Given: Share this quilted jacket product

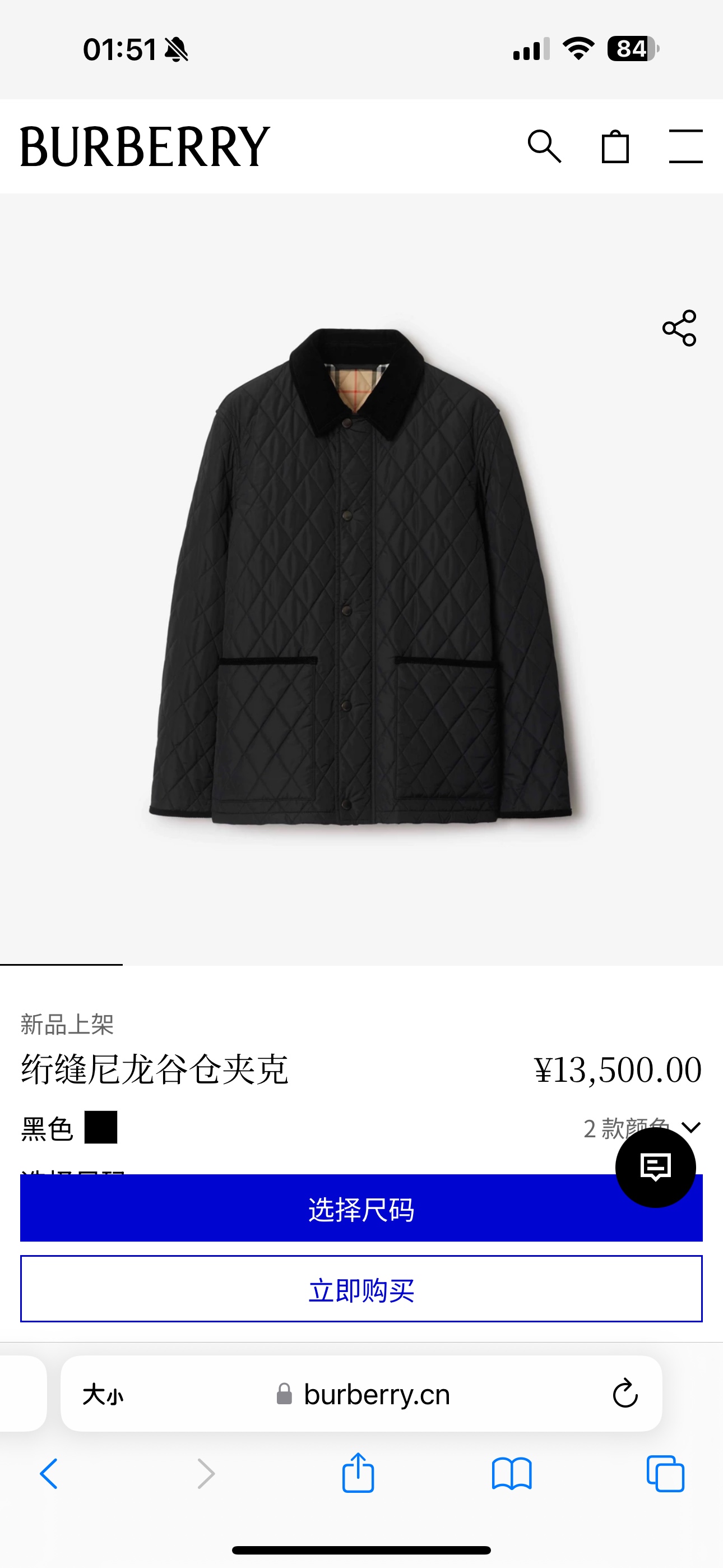Looking at the screenshot, I should coord(679,328).
